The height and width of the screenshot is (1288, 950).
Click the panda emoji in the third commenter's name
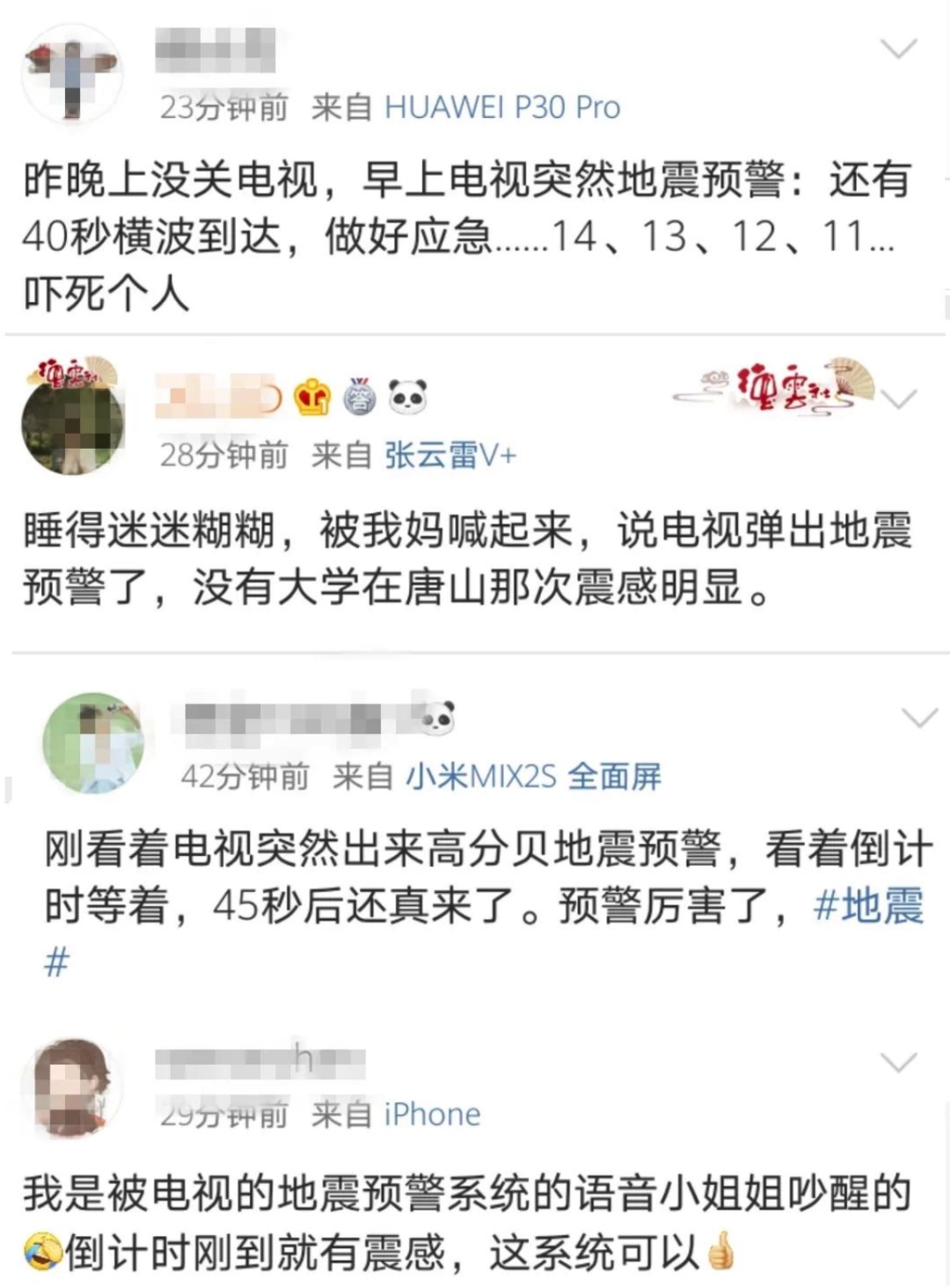tap(437, 719)
